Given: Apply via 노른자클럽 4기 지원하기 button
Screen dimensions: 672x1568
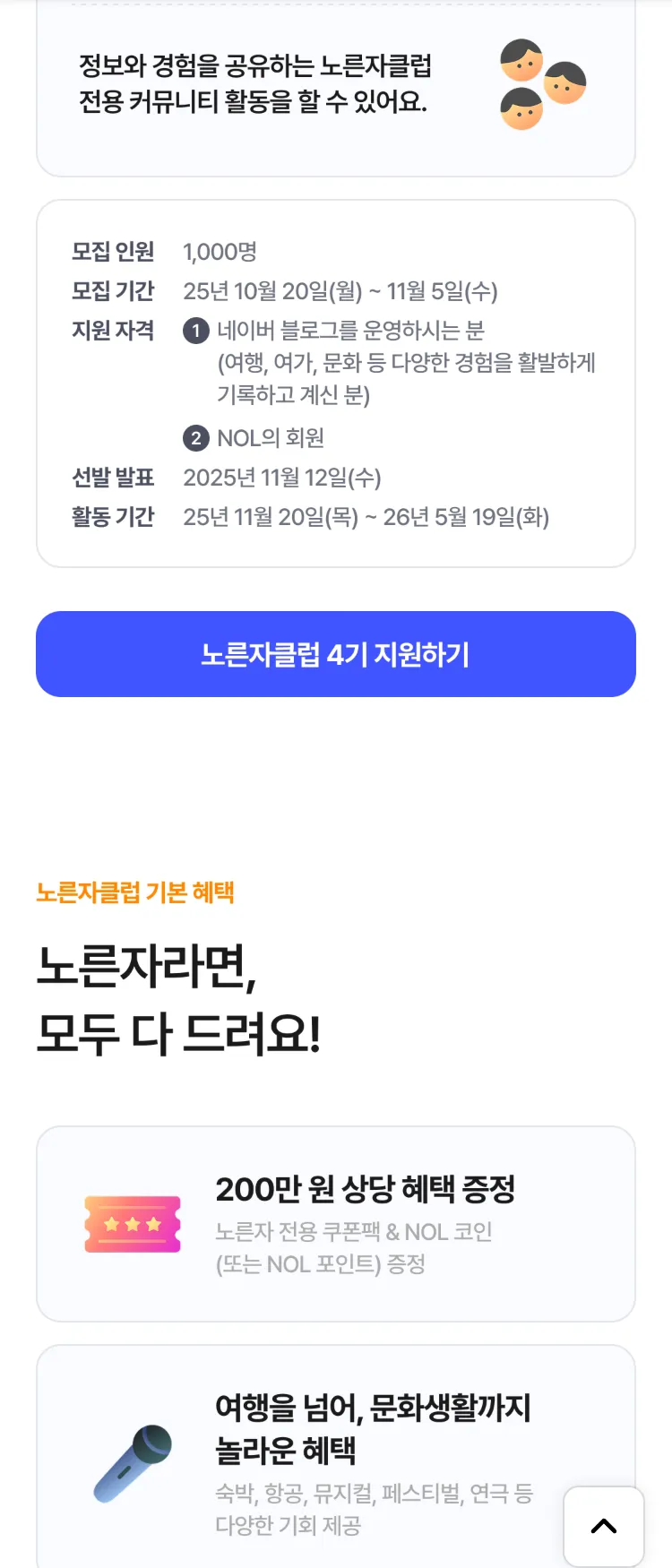Looking at the screenshot, I should (x=335, y=654).
